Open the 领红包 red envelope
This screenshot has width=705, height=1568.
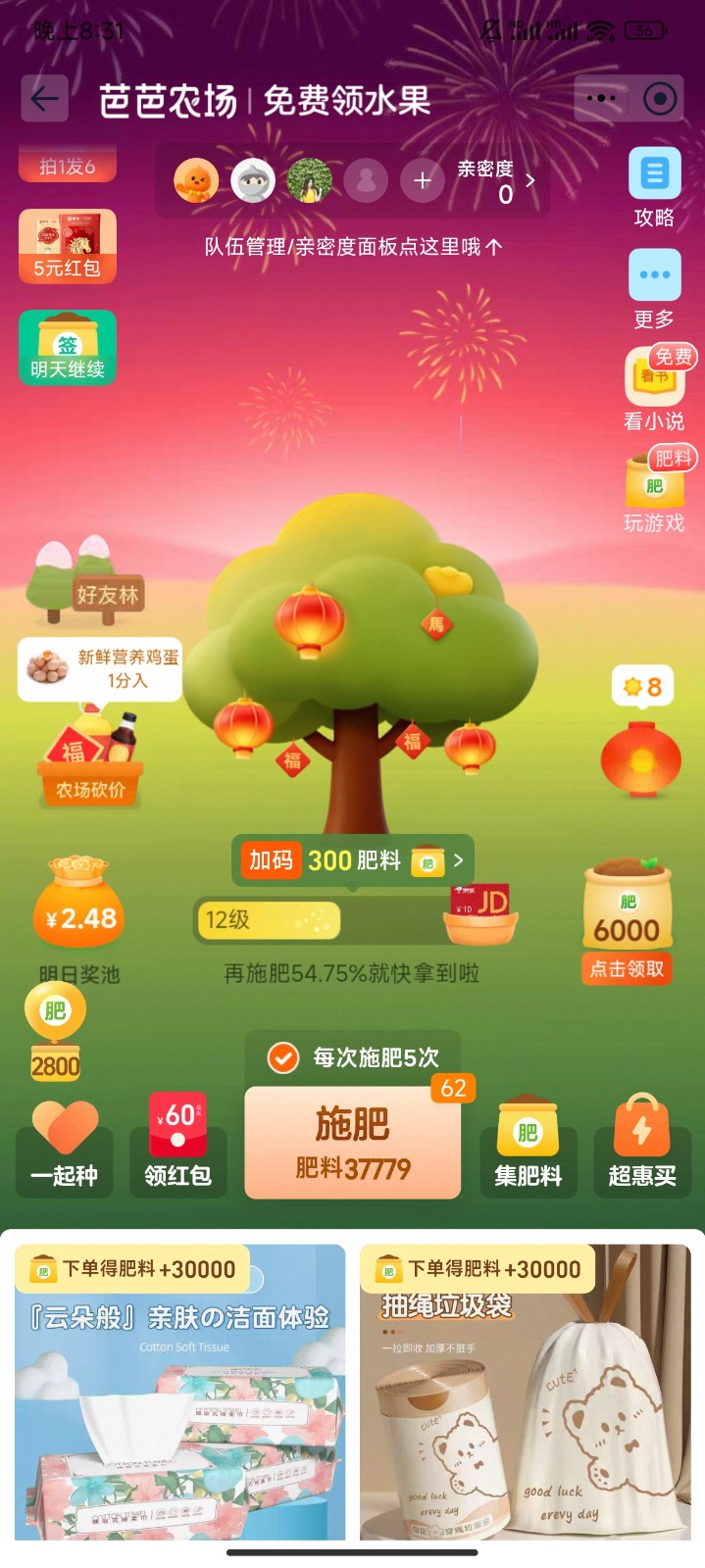177,1149
